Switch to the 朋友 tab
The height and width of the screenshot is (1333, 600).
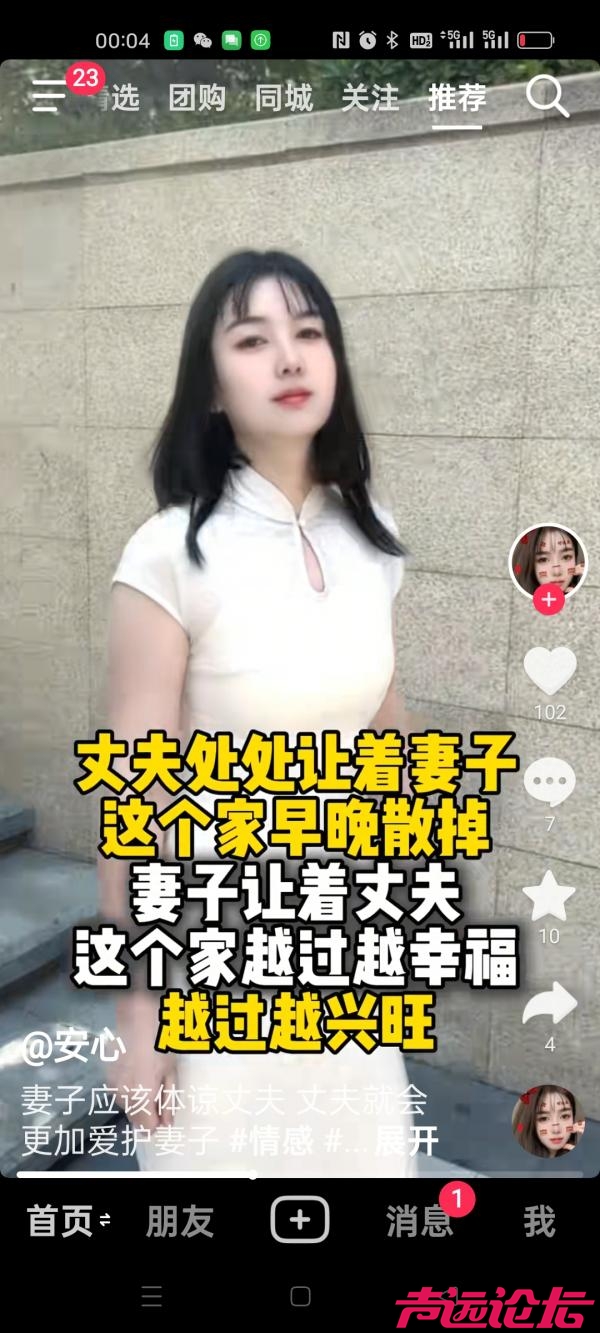(180, 1221)
